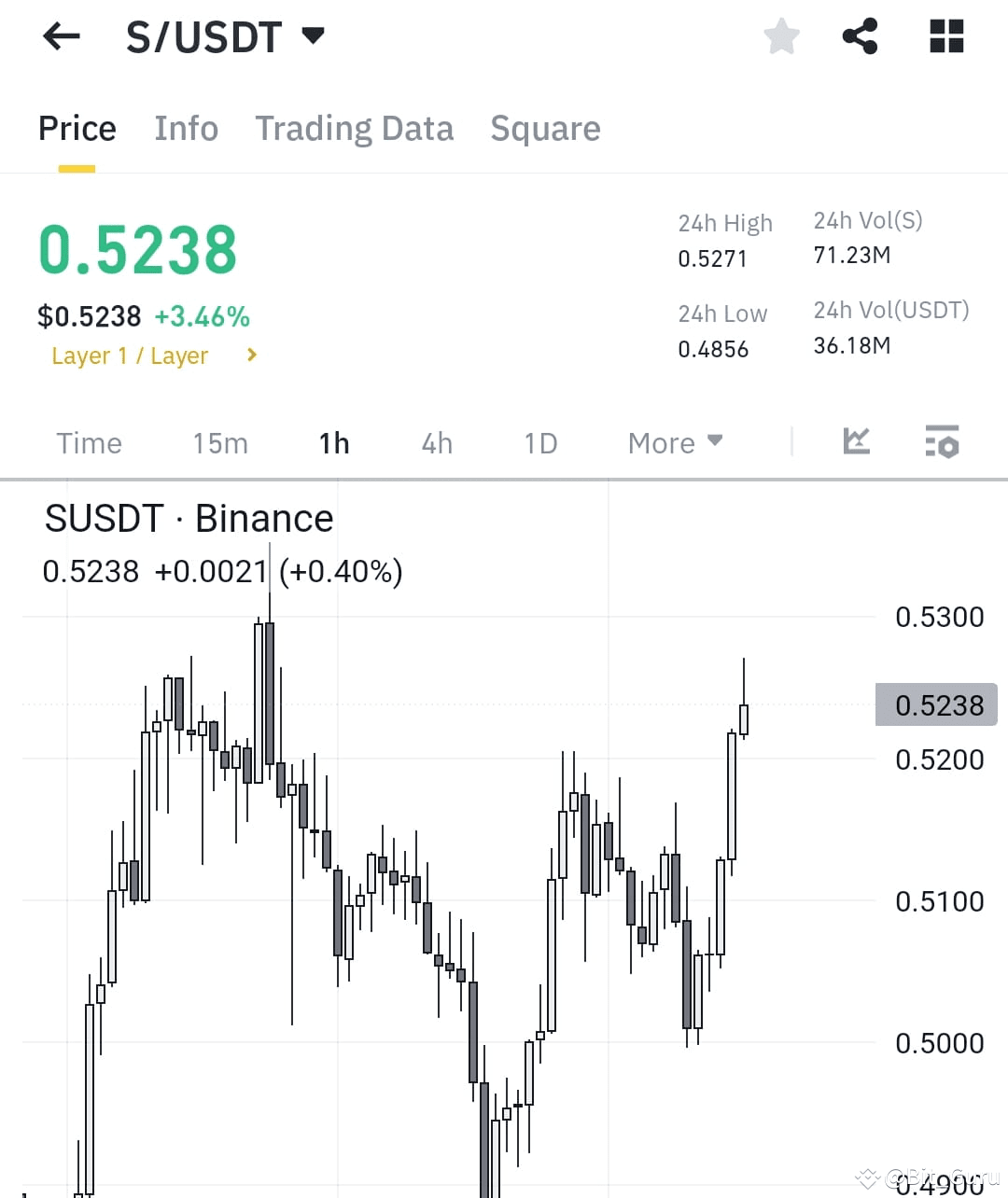Screen dimensions: 1008x1198
Task: Tap the highlighted 0.5238 price axis marker
Action: pos(936,705)
